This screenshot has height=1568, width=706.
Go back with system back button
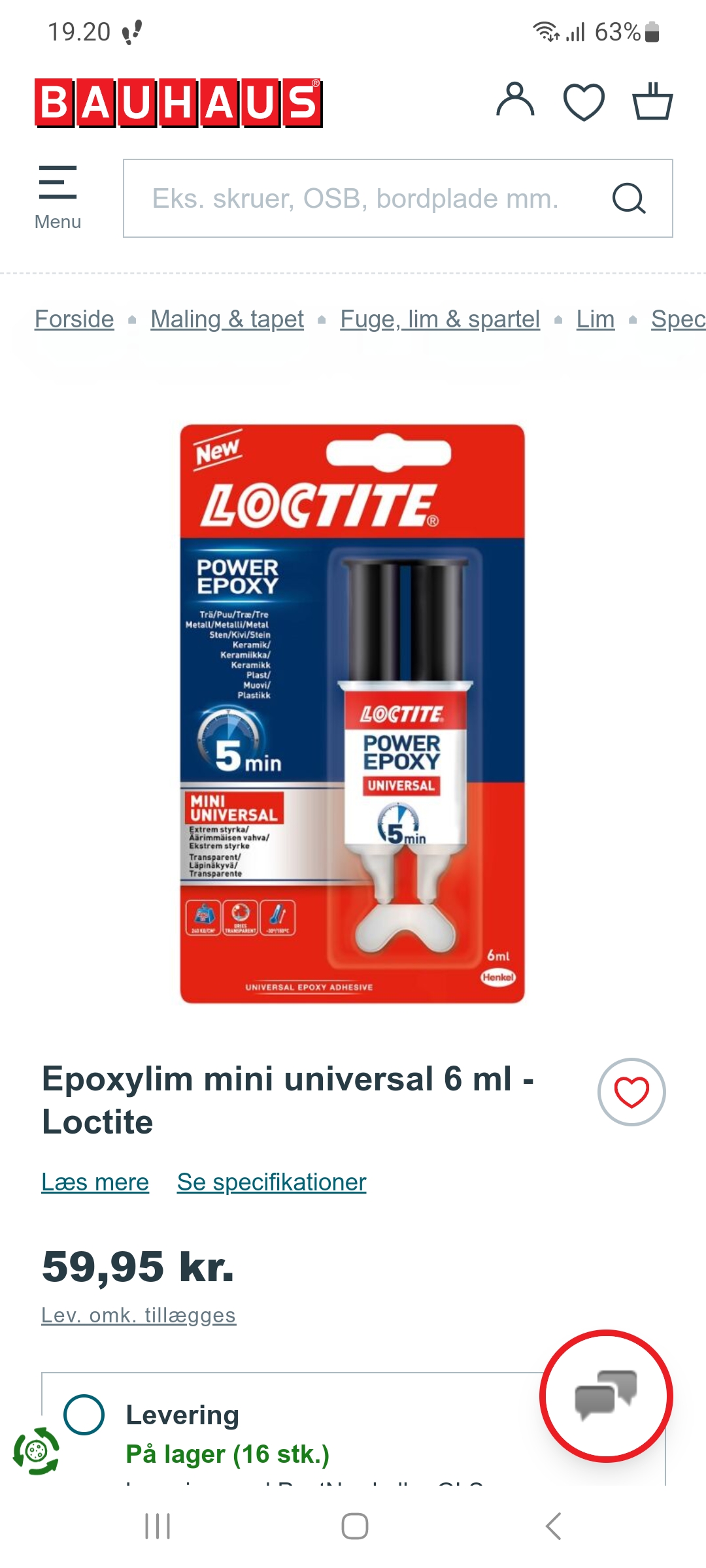pos(553,1526)
